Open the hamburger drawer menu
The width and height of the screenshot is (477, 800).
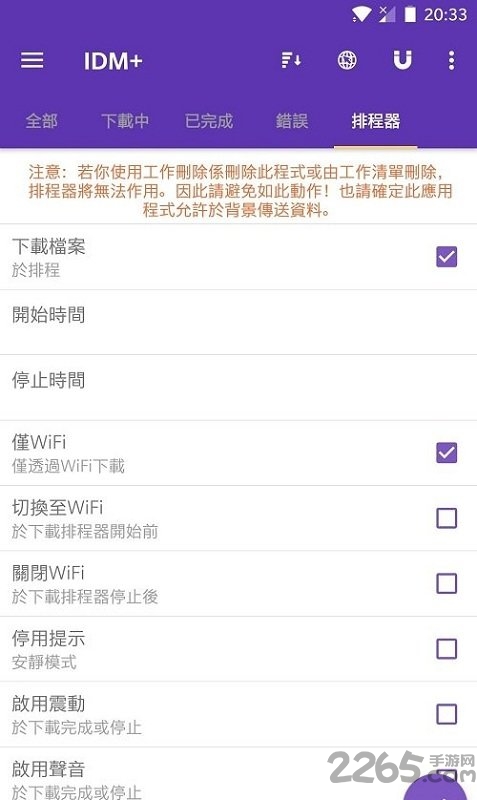tap(32, 61)
